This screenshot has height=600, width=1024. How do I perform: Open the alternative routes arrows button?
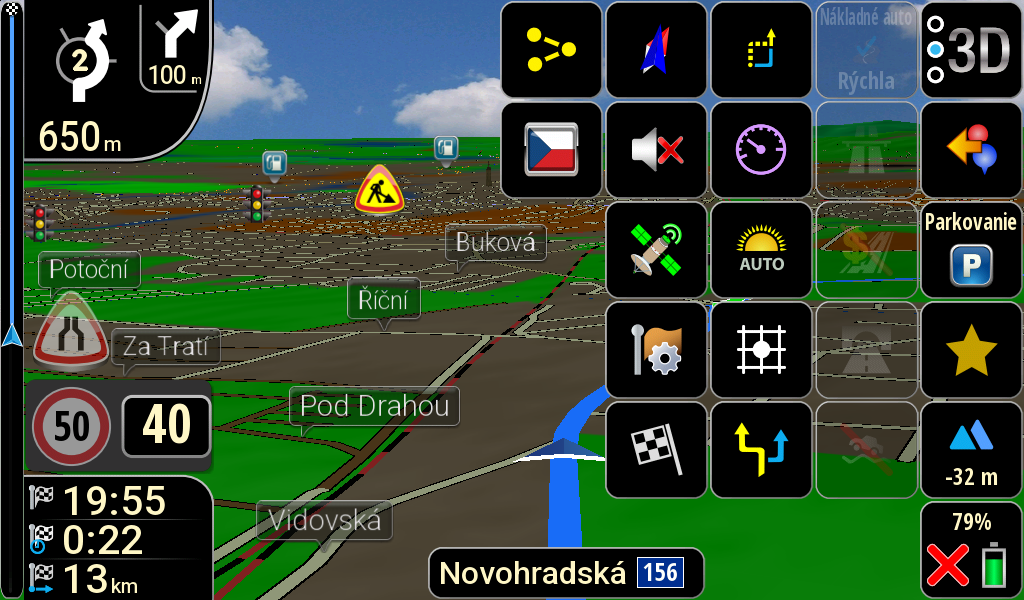click(x=761, y=450)
